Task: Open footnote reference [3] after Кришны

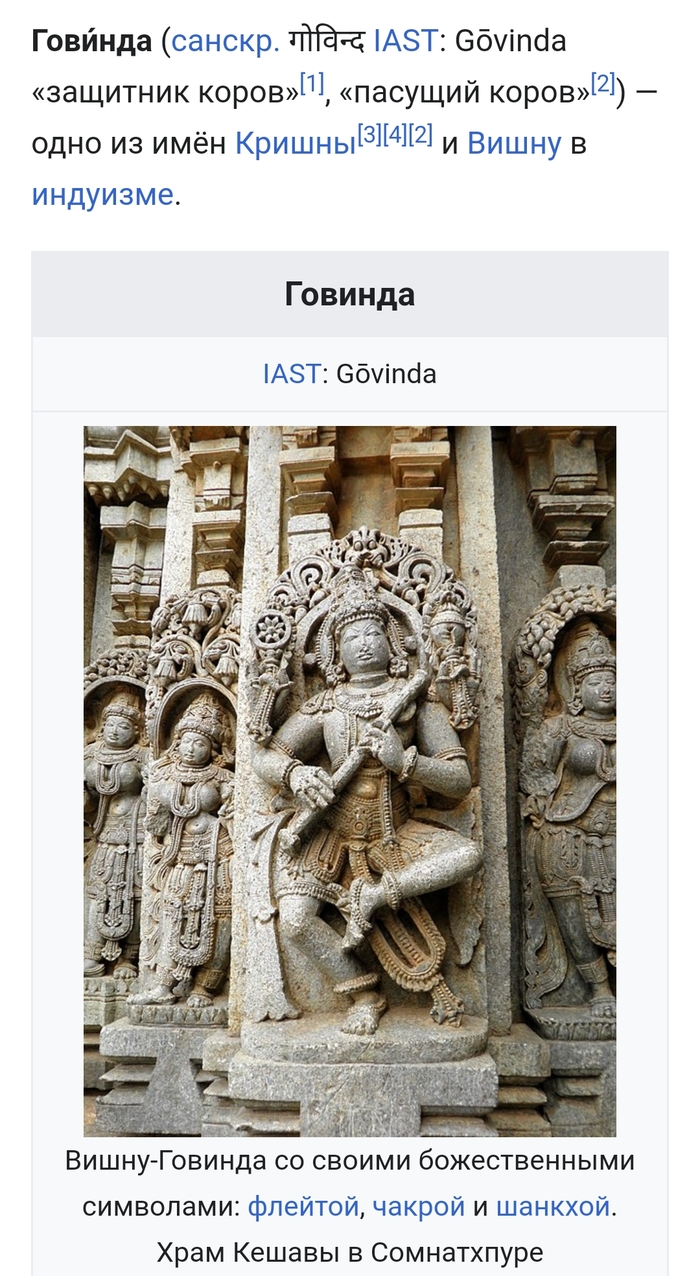Action: point(370,135)
